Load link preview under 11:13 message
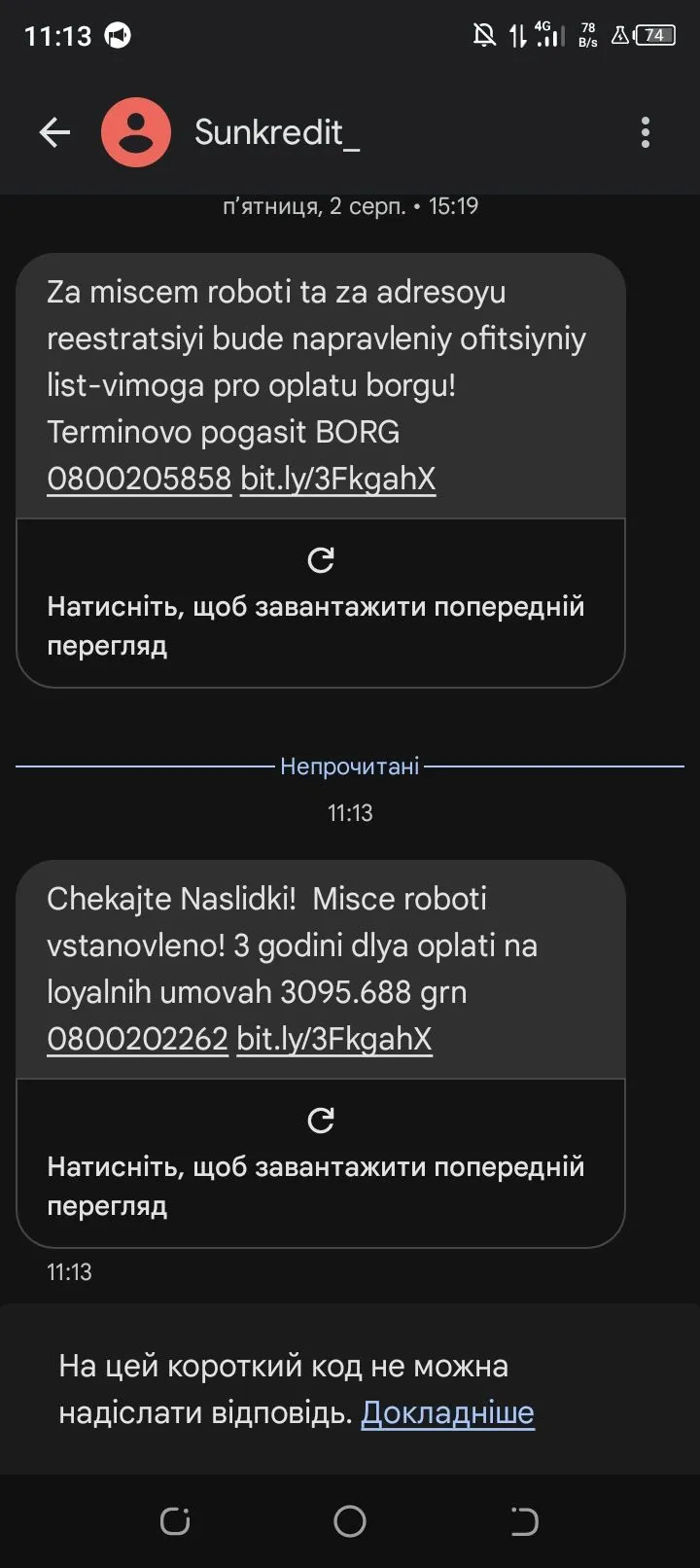This screenshot has width=700, height=1568. point(320,1163)
